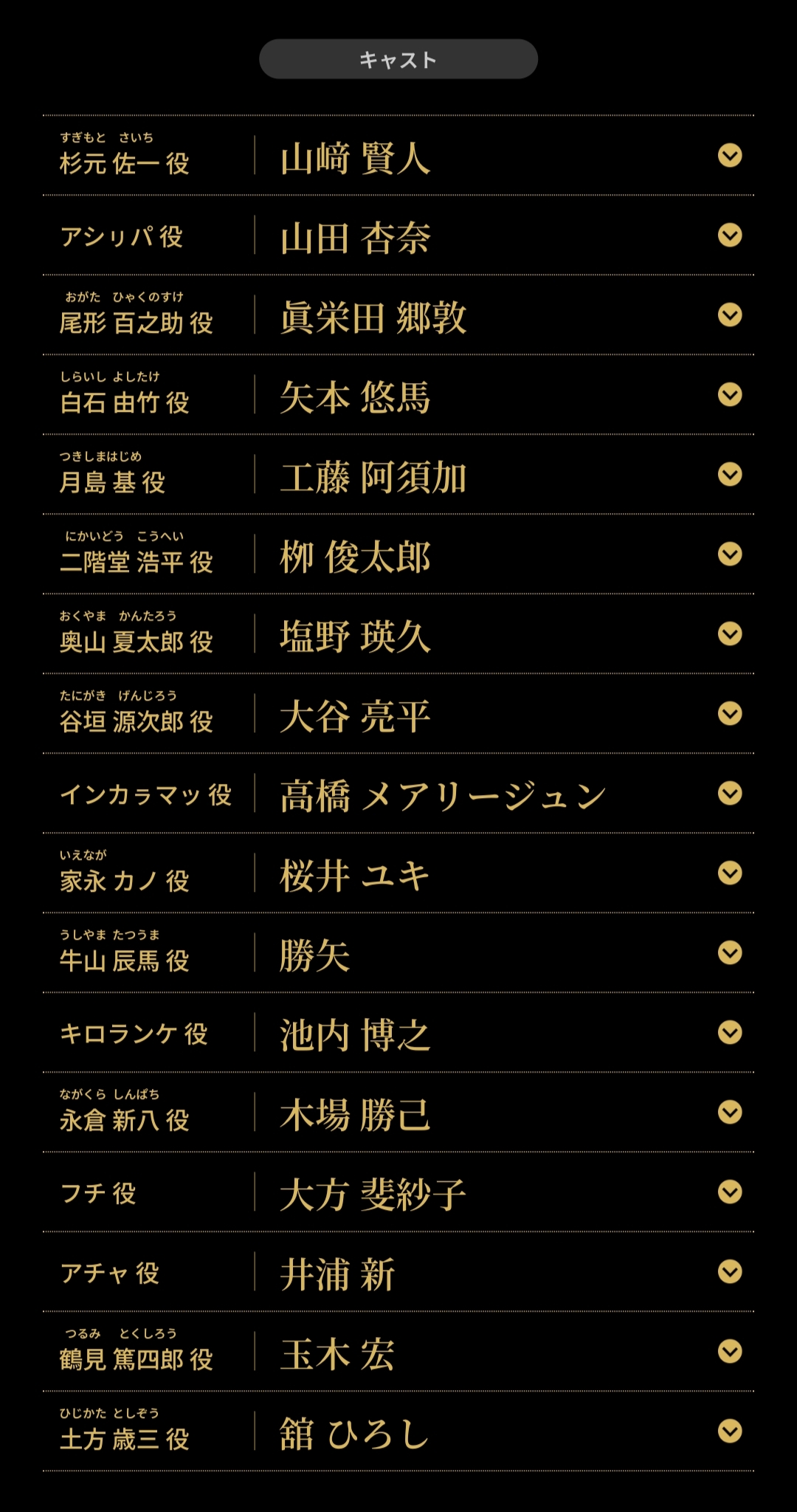
Task: Expand the 舘 ひろし cast entry
Action: click(730, 1431)
